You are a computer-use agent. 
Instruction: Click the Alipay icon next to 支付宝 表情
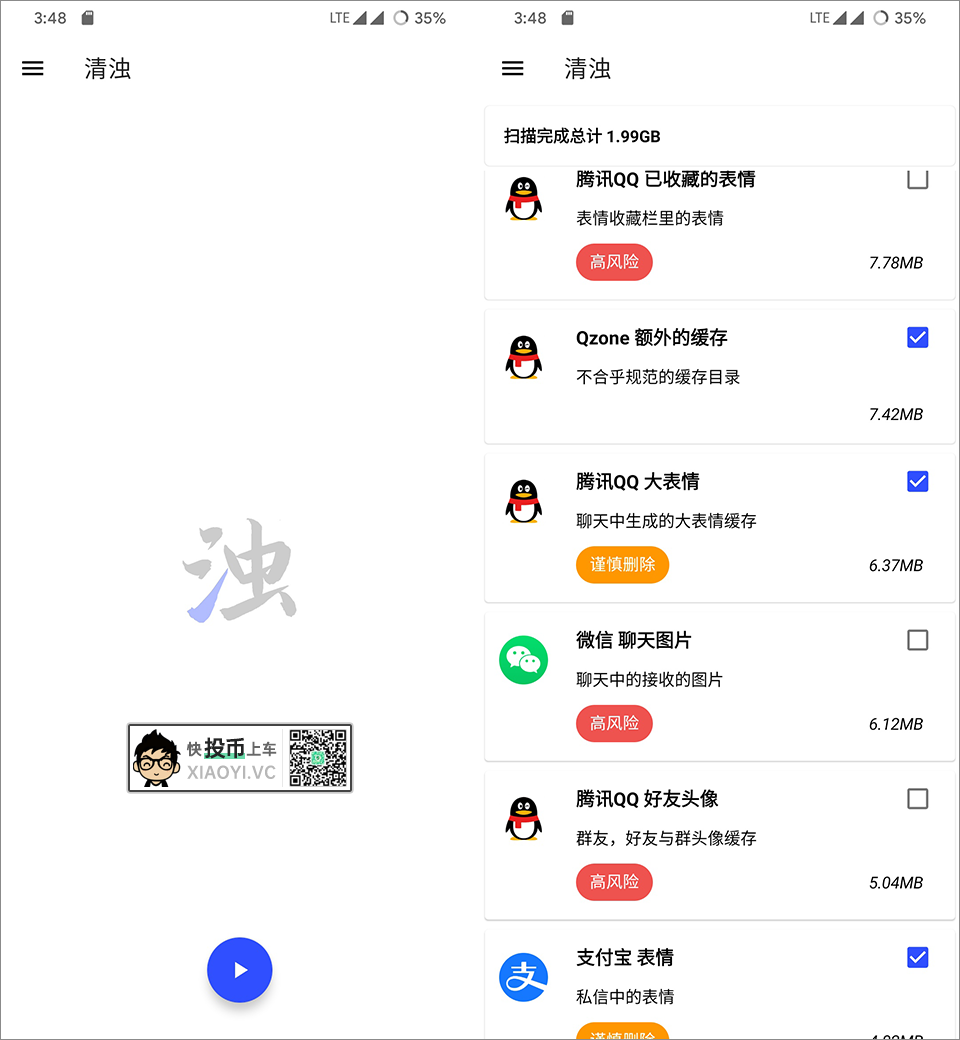(524, 976)
